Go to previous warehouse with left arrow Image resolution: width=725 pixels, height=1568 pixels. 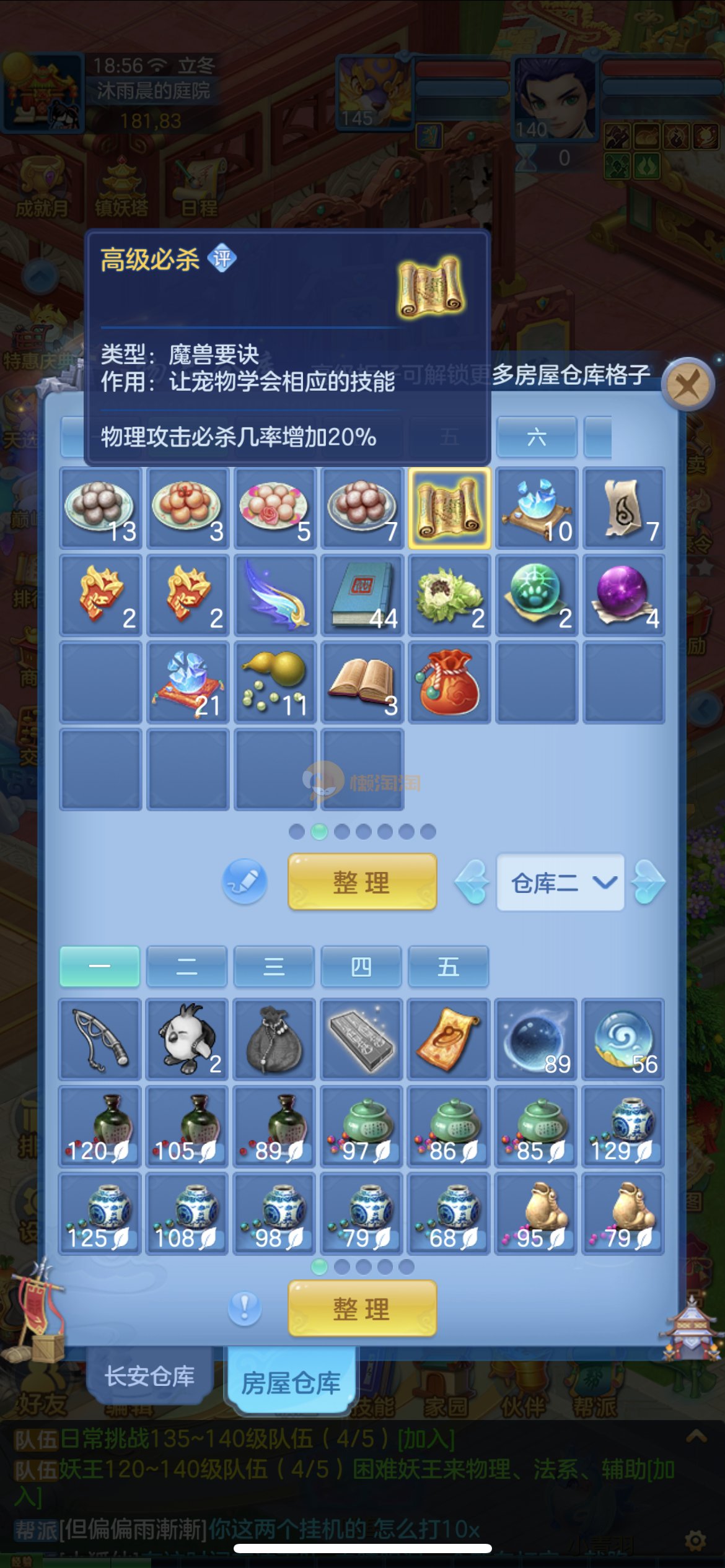[x=473, y=882]
